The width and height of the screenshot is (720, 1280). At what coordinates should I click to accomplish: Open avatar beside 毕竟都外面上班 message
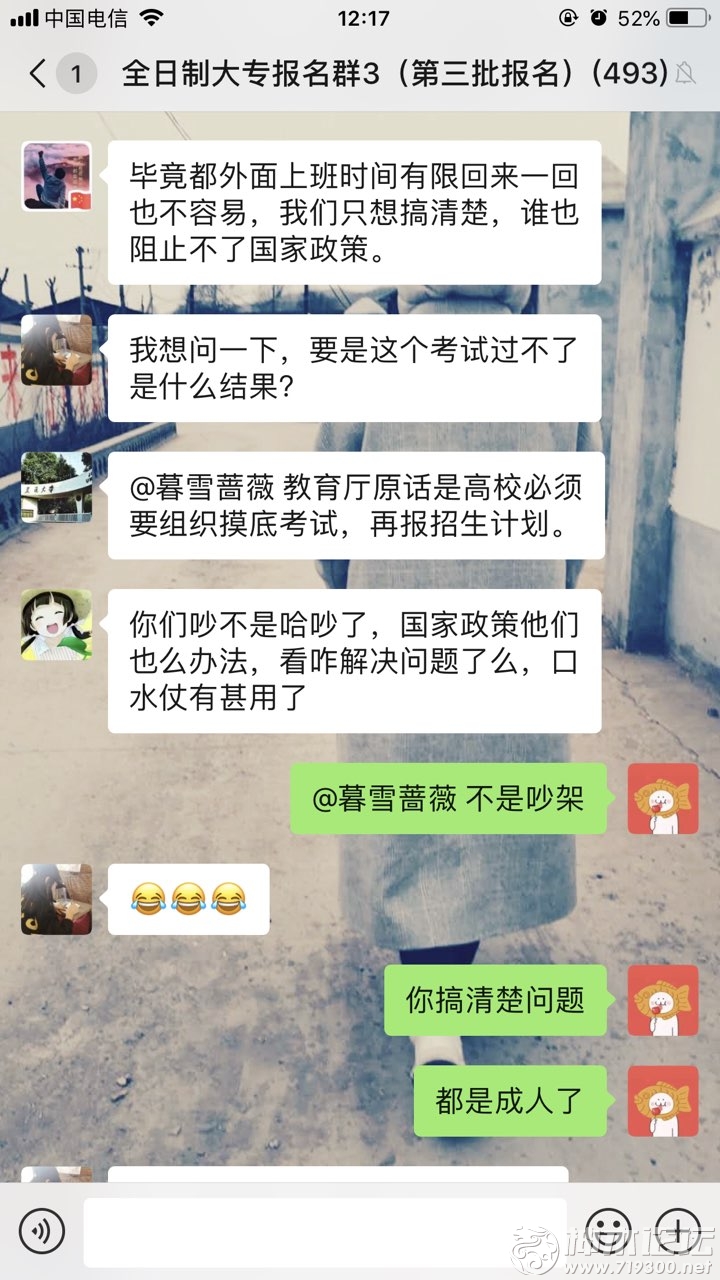tap(57, 176)
